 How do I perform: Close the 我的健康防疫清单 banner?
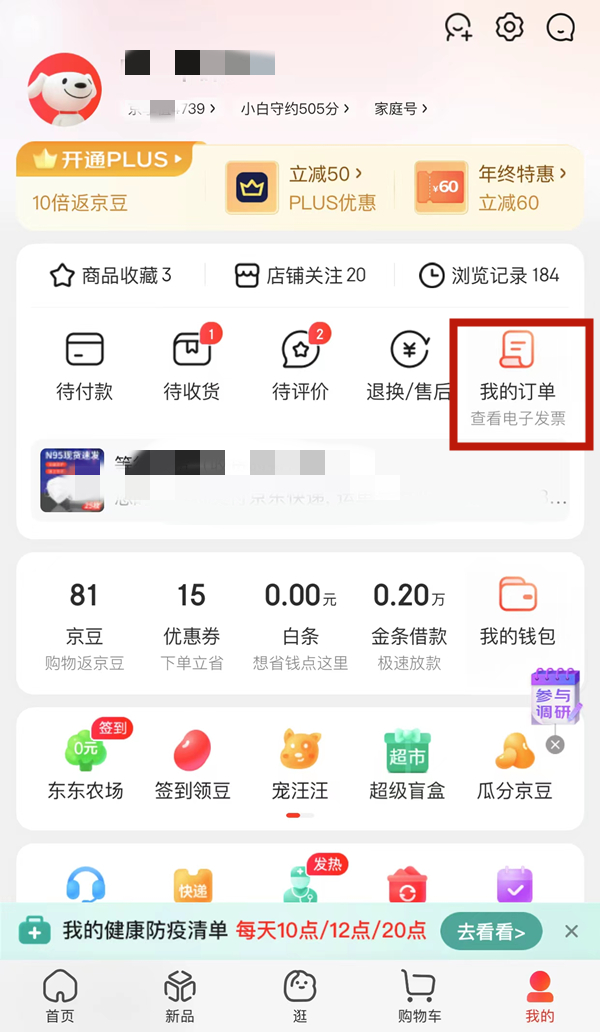(571, 931)
